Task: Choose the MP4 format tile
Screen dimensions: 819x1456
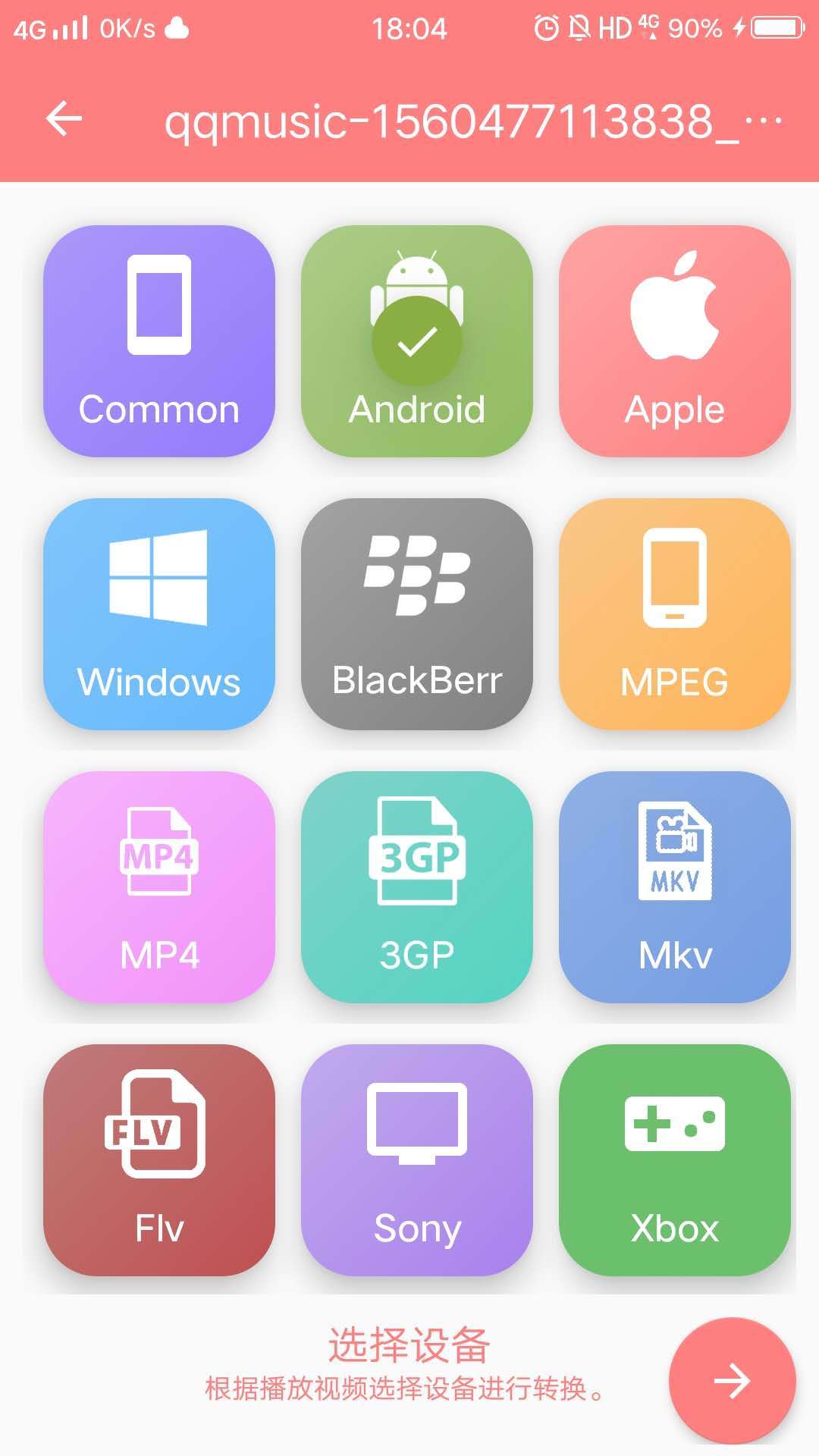Action: [159, 887]
